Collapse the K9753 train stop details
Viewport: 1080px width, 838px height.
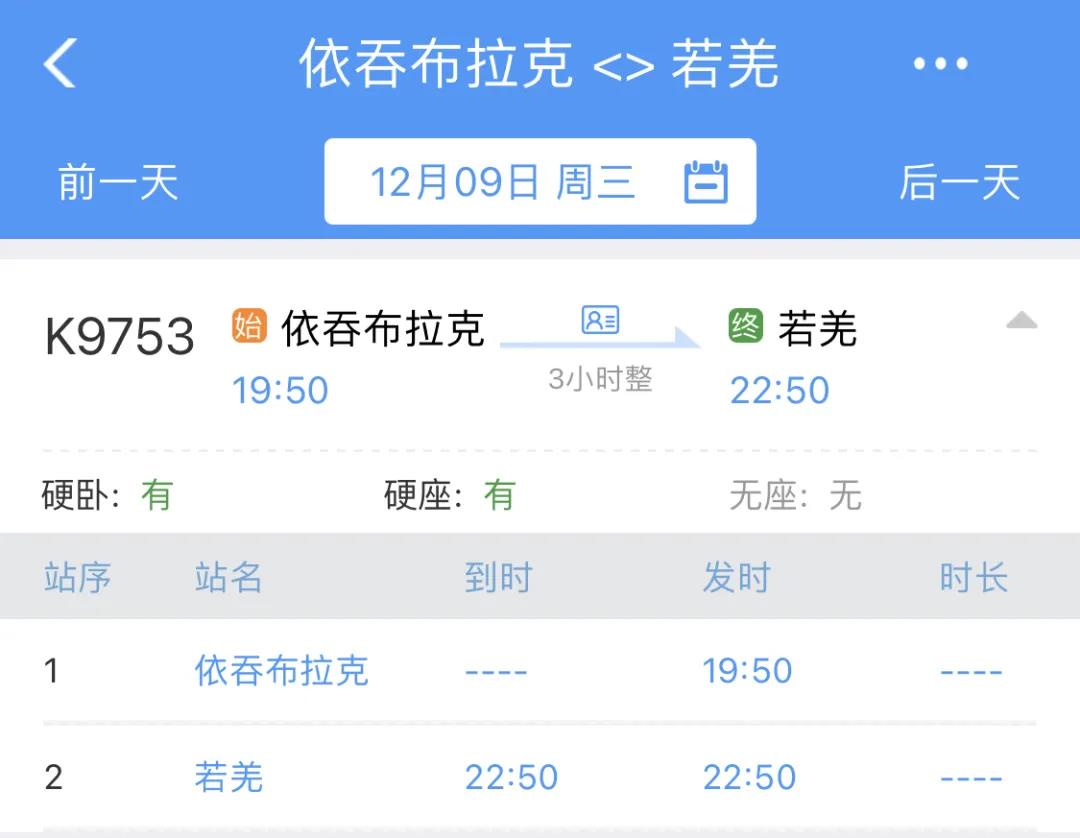coord(1021,321)
